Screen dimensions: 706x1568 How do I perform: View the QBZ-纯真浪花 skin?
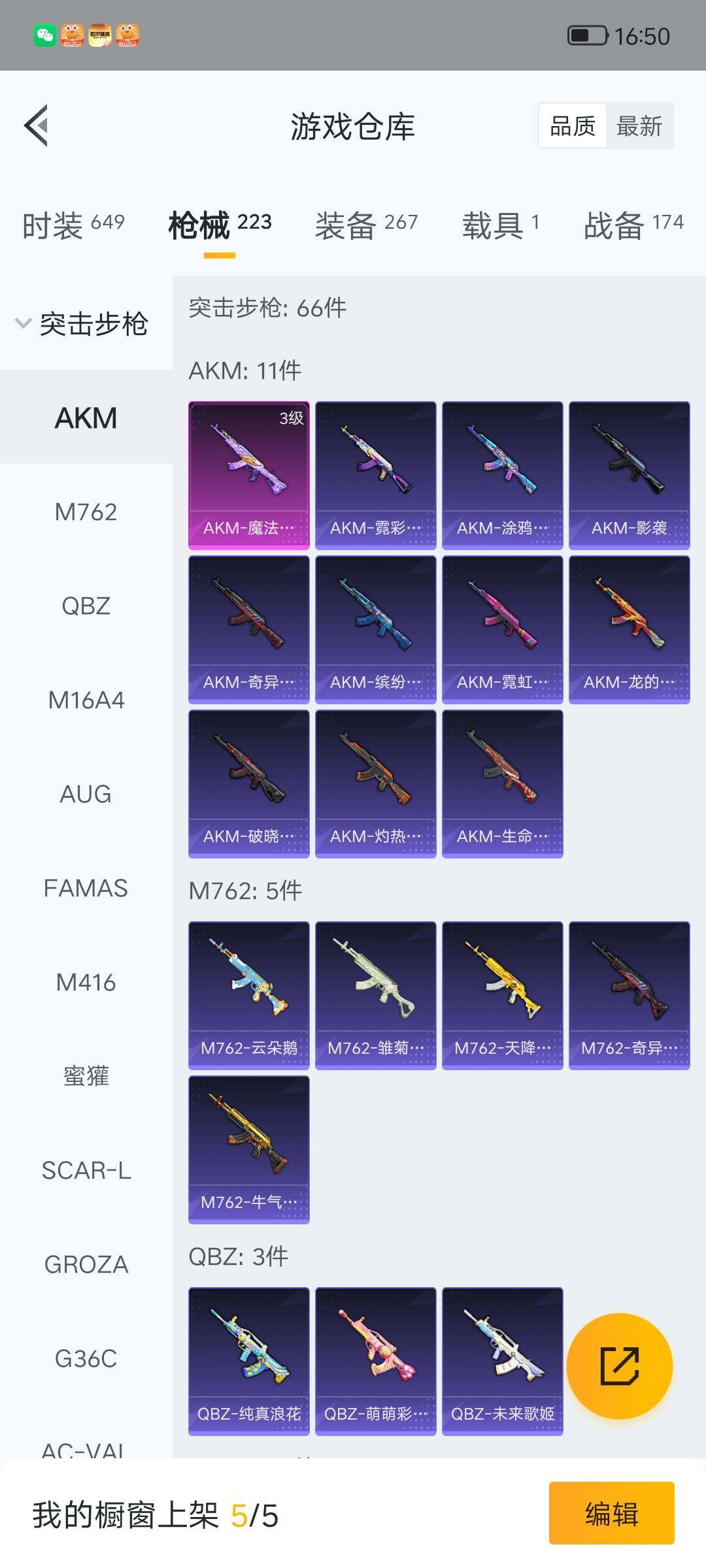(248, 1361)
